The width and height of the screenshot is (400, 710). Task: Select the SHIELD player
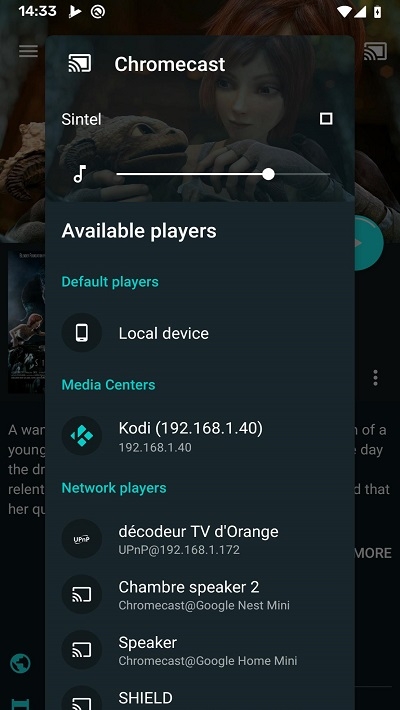[200, 698]
